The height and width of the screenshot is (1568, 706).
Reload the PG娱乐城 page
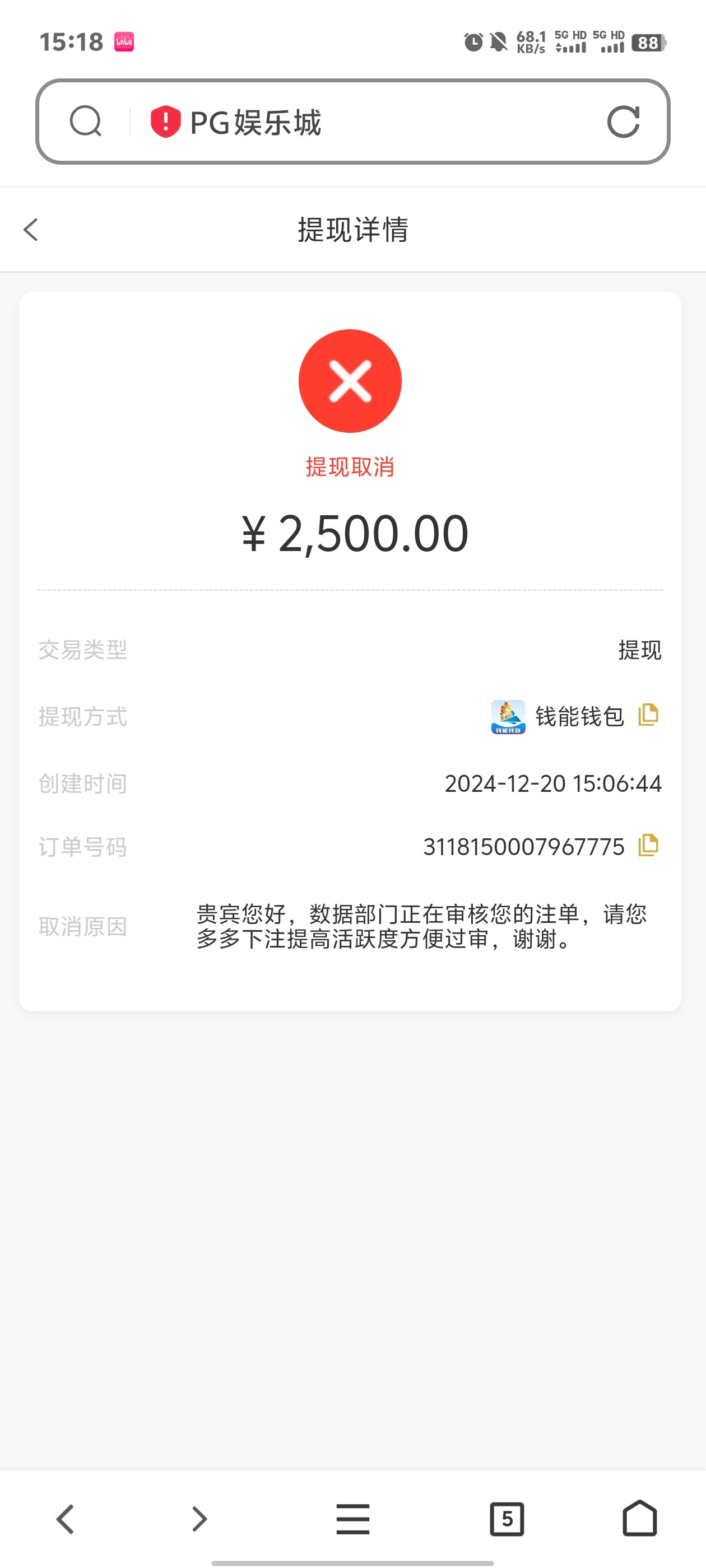coord(623,122)
